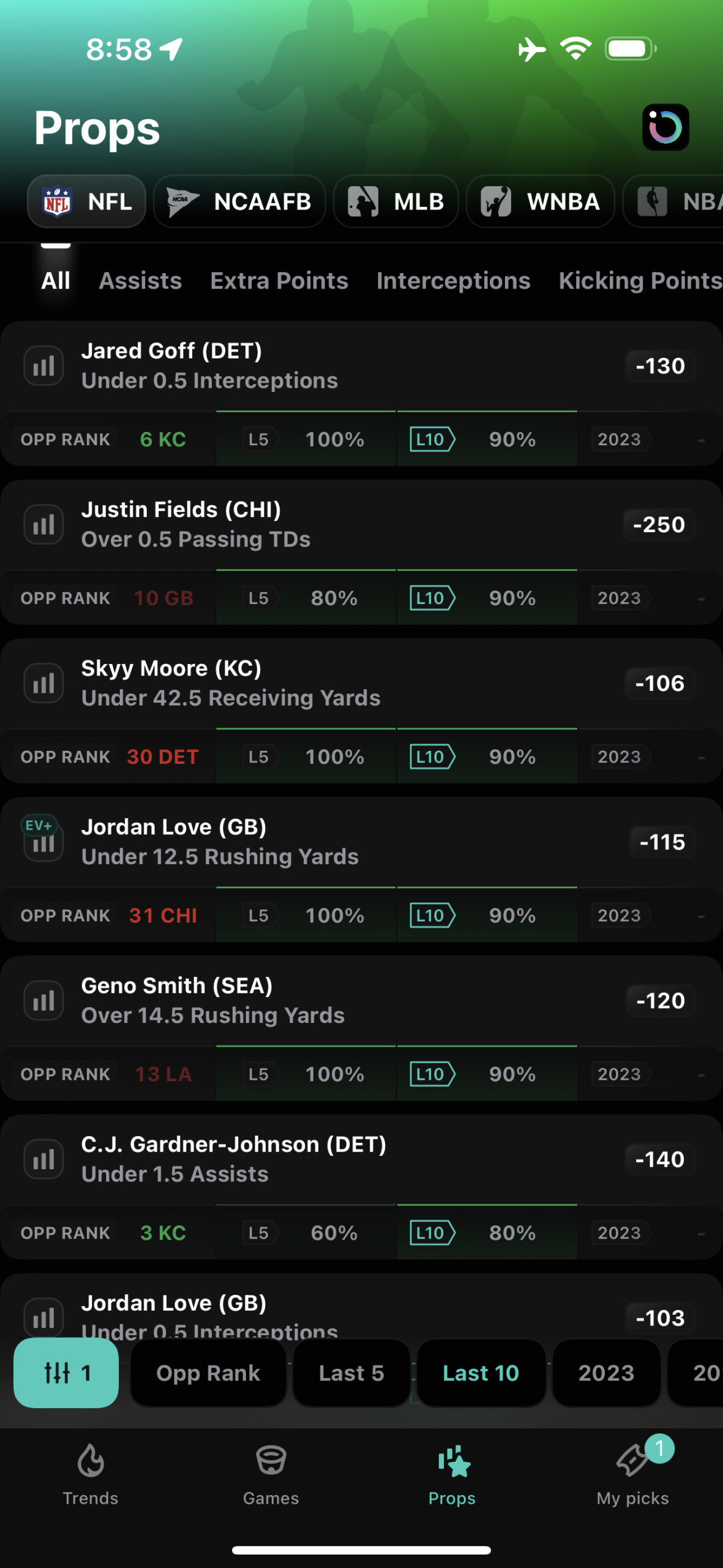Switch to the MLB league chip
The height and width of the screenshot is (1568, 723).
(395, 202)
